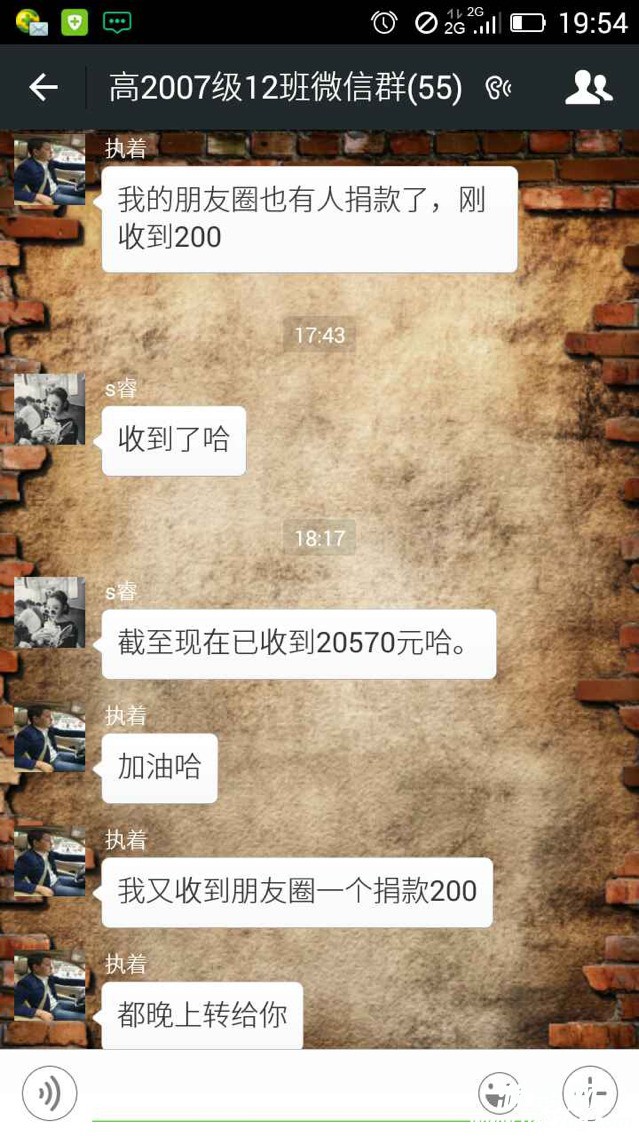Go back from the group chat
Screen dimensions: 639x1136
pos(43,88)
